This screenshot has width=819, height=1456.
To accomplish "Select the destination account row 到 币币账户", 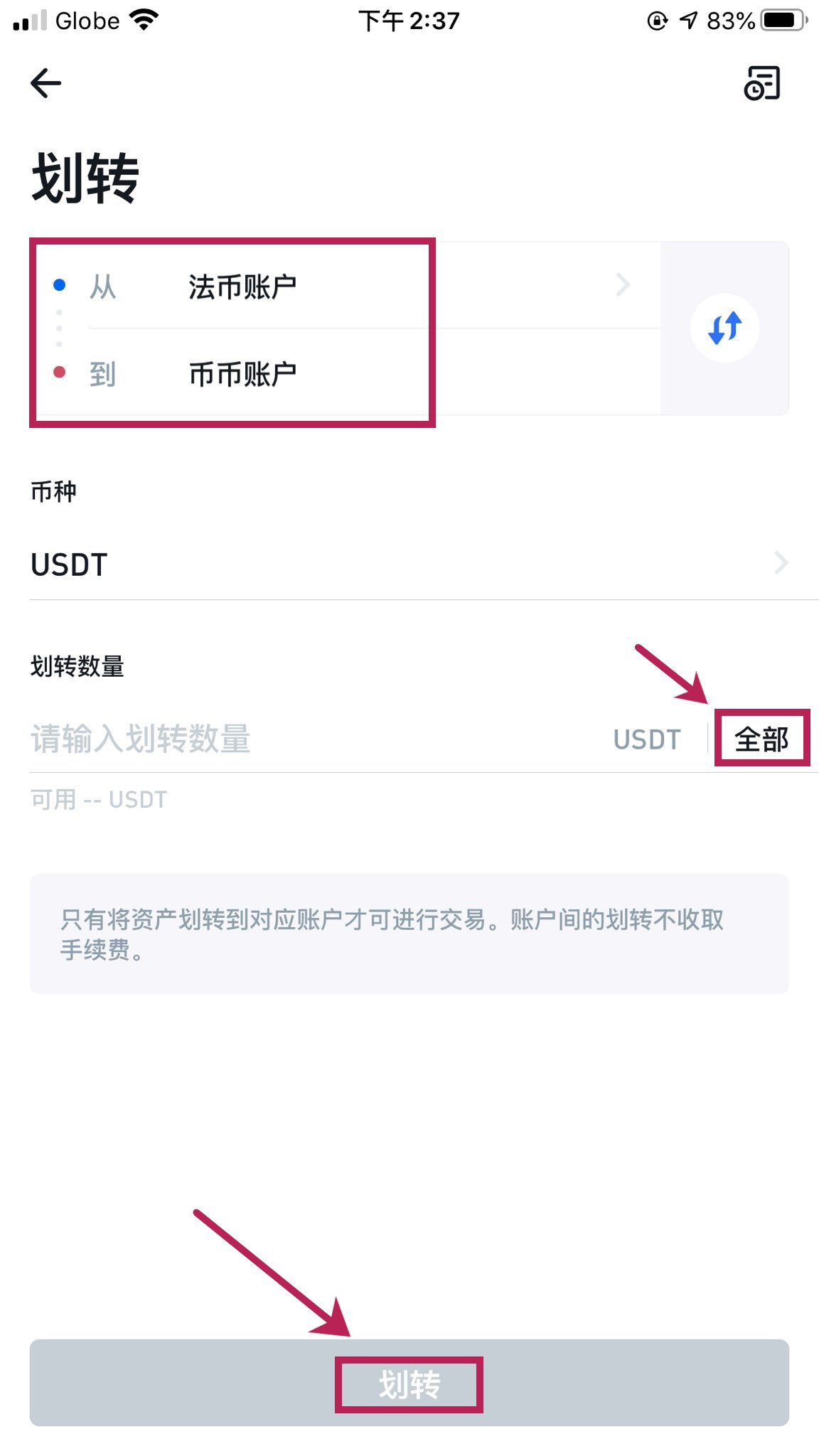I will point(341,373).
